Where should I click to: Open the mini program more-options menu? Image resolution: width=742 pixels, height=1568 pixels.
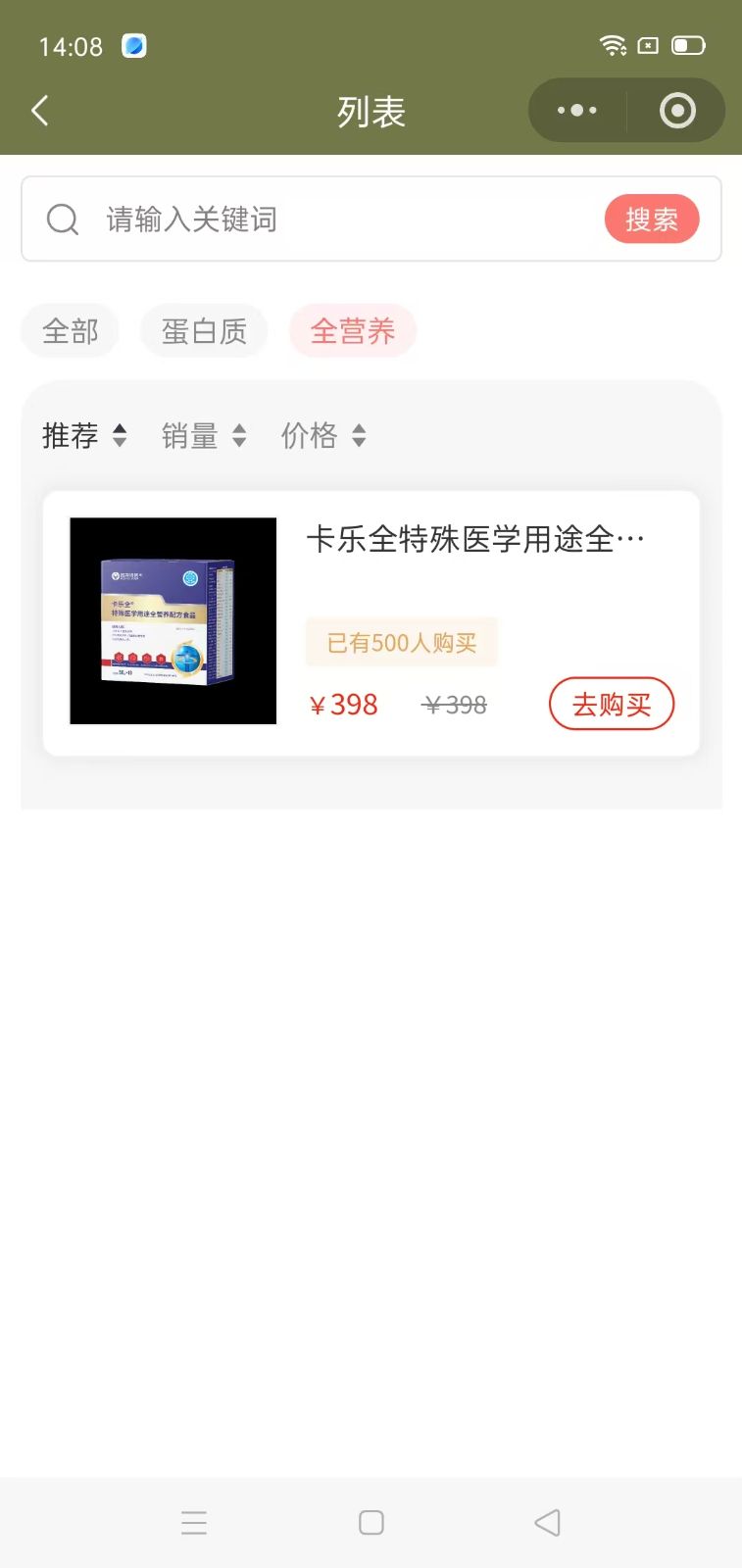click(576, 111)
